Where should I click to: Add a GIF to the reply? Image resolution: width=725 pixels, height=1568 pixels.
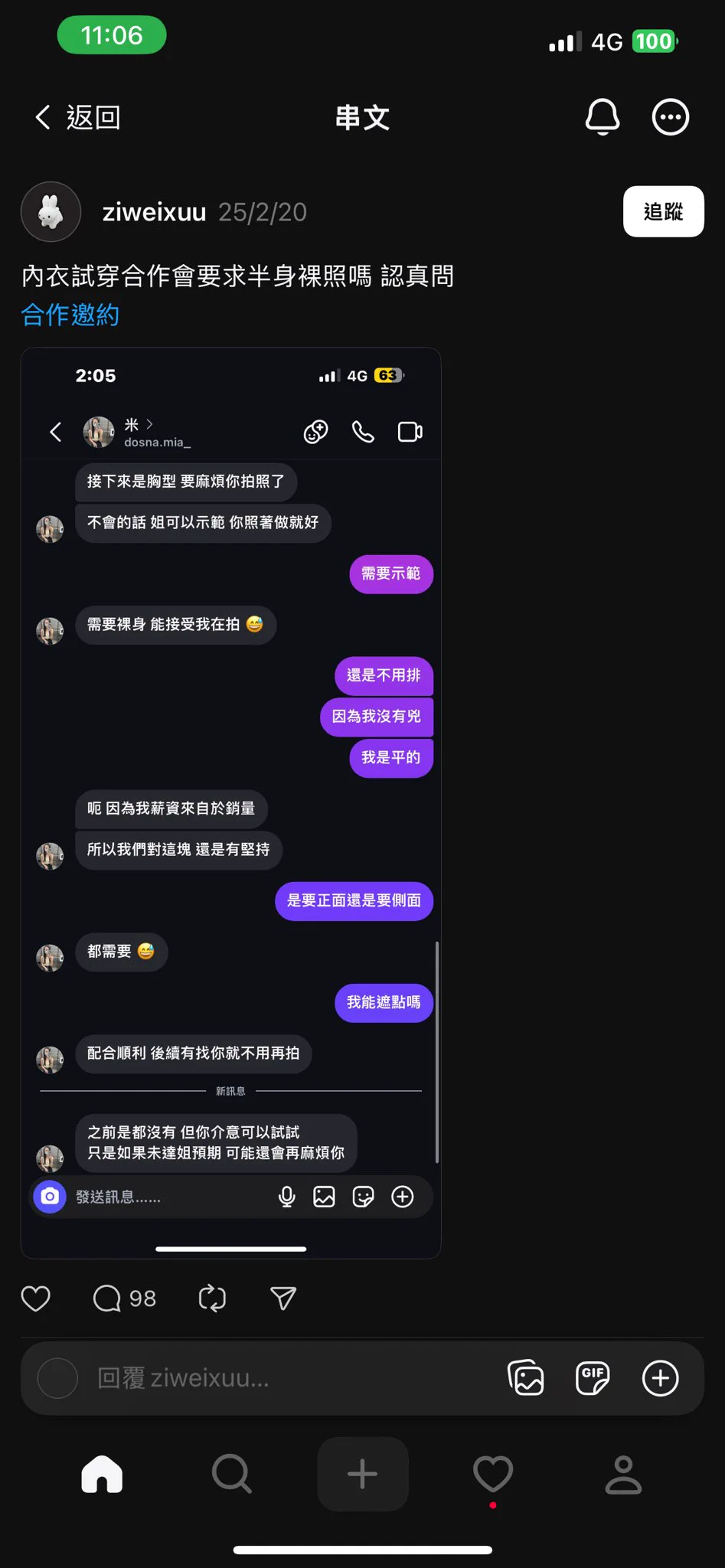[593, 1378]
